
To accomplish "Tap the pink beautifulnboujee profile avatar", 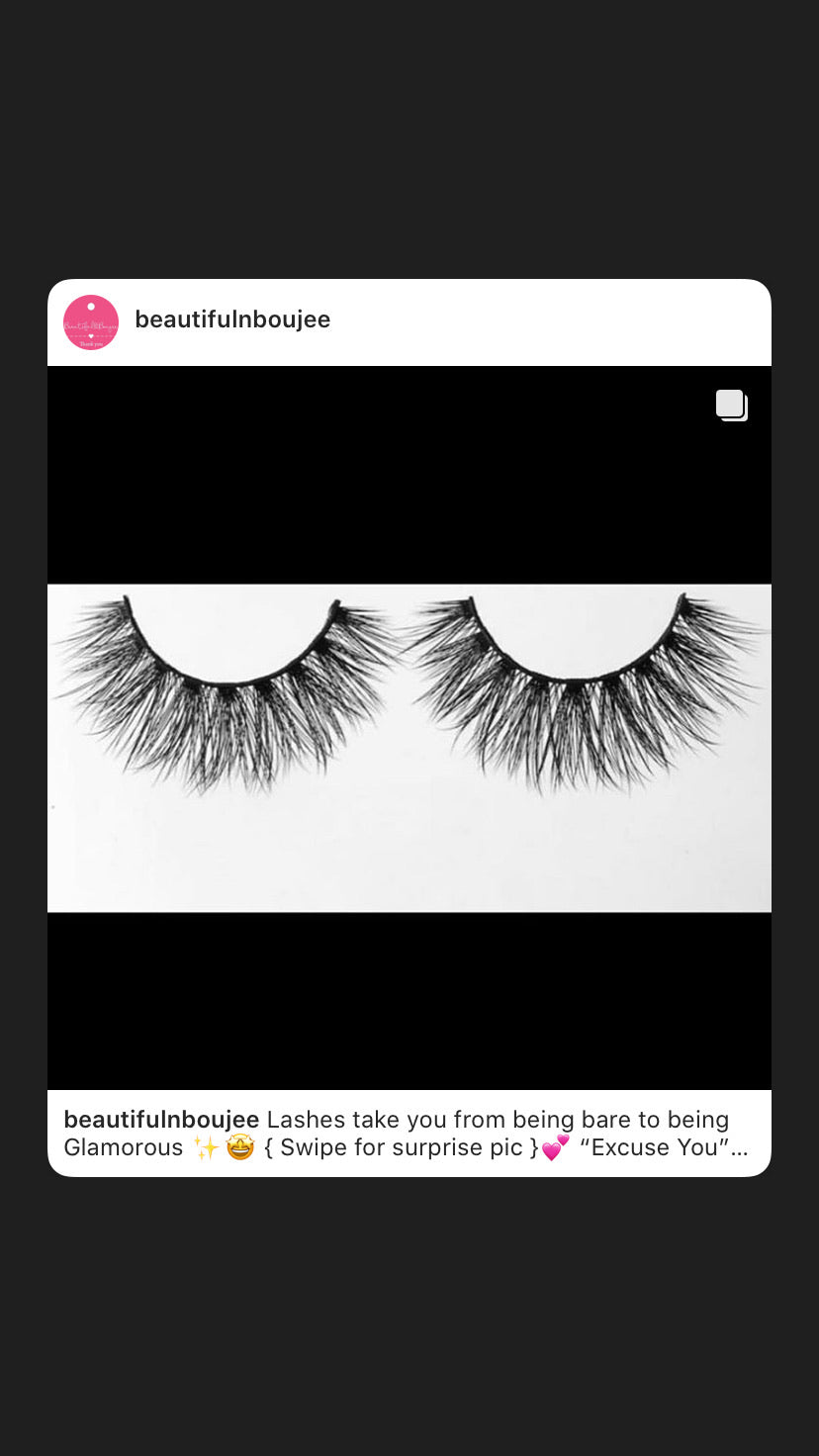I will [91, 322].
